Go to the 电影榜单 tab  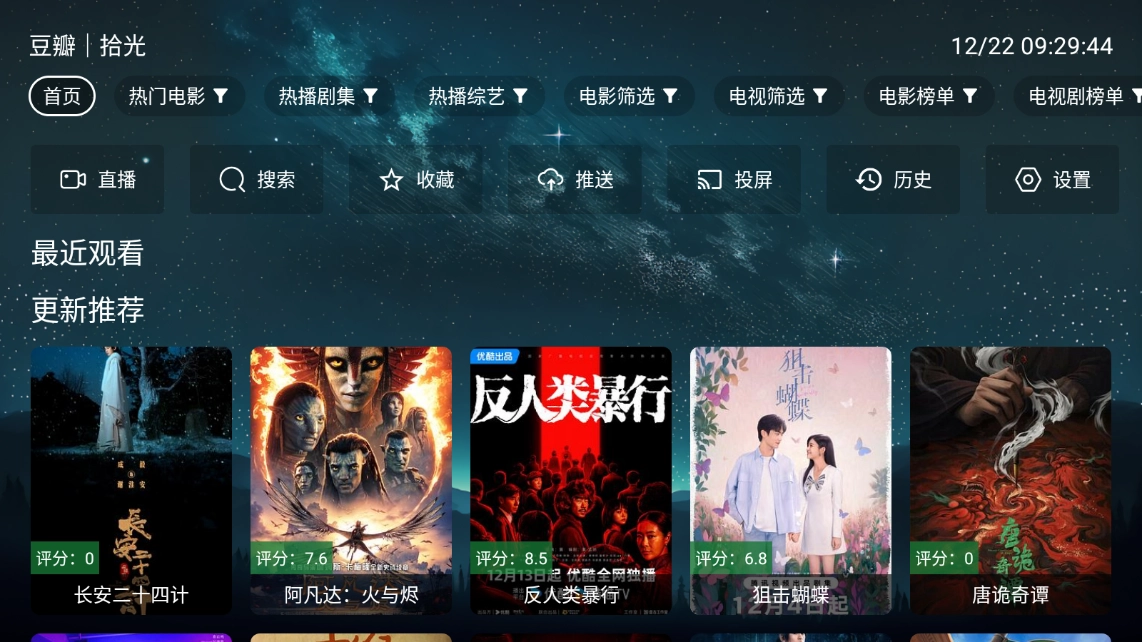pos(928,96)
